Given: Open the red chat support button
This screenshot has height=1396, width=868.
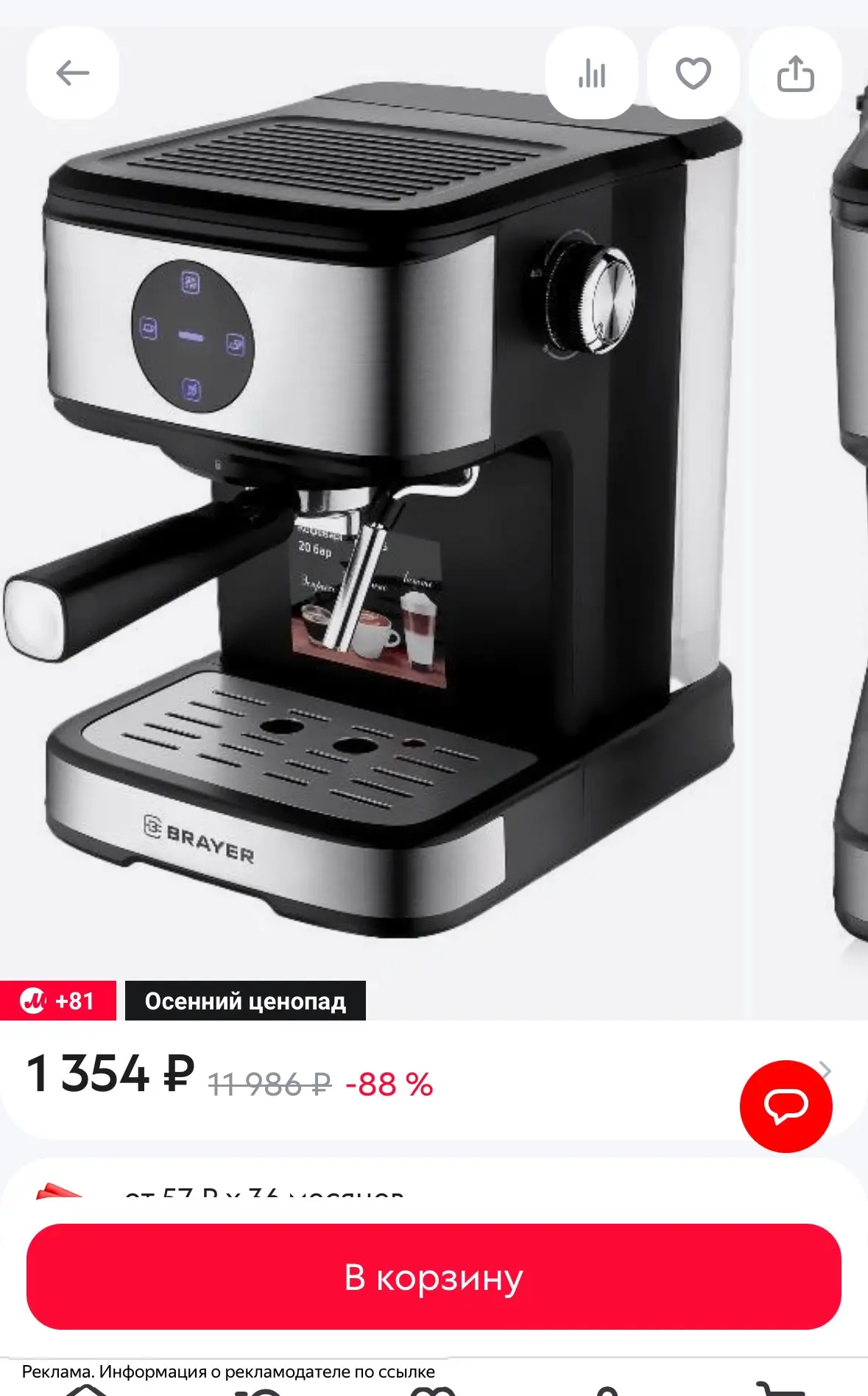Looking at the screenshot, I should pos(786,1106).
